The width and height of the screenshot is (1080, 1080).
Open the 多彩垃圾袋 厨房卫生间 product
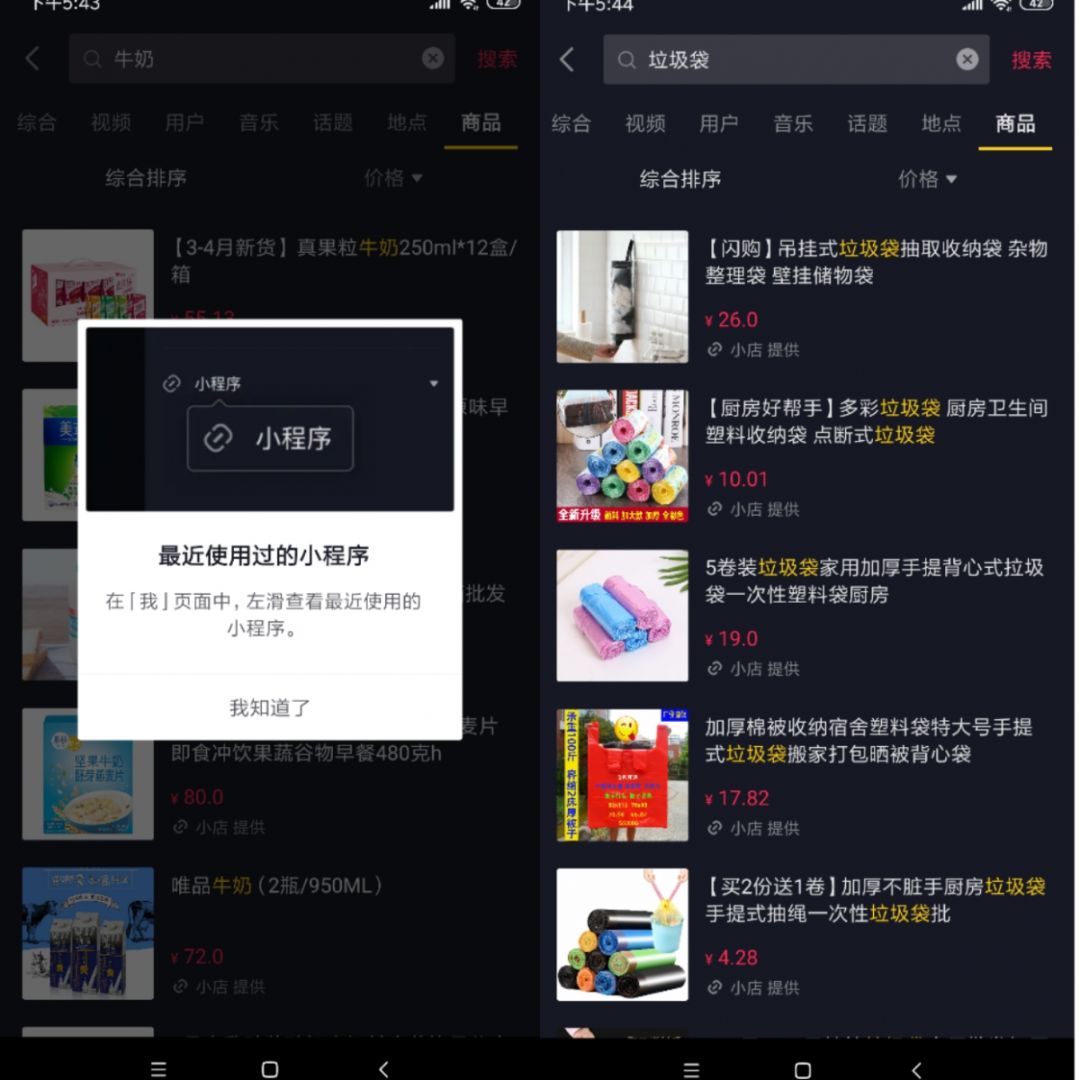pos(875,422)
